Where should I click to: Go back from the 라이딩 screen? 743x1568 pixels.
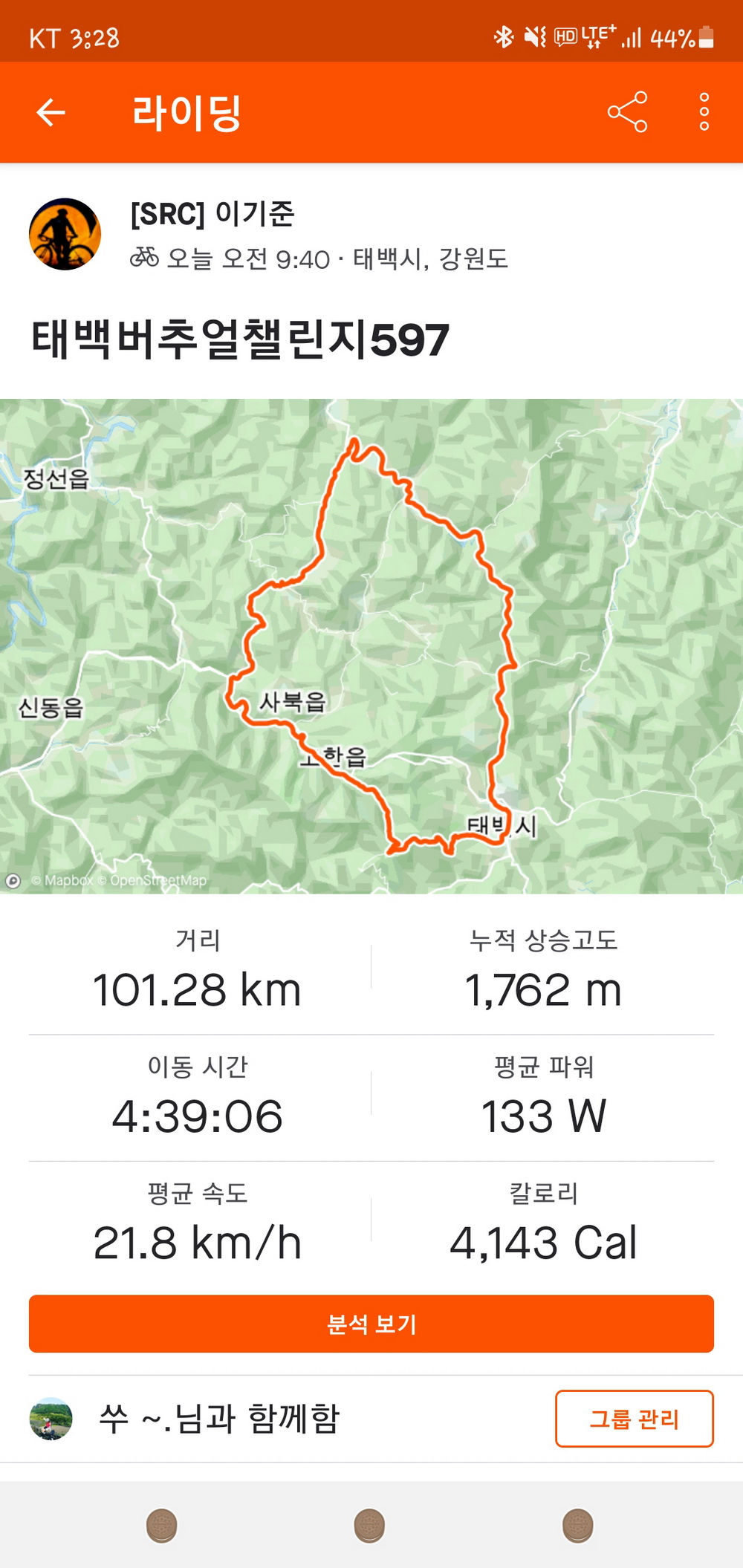[x=51, y=113]
